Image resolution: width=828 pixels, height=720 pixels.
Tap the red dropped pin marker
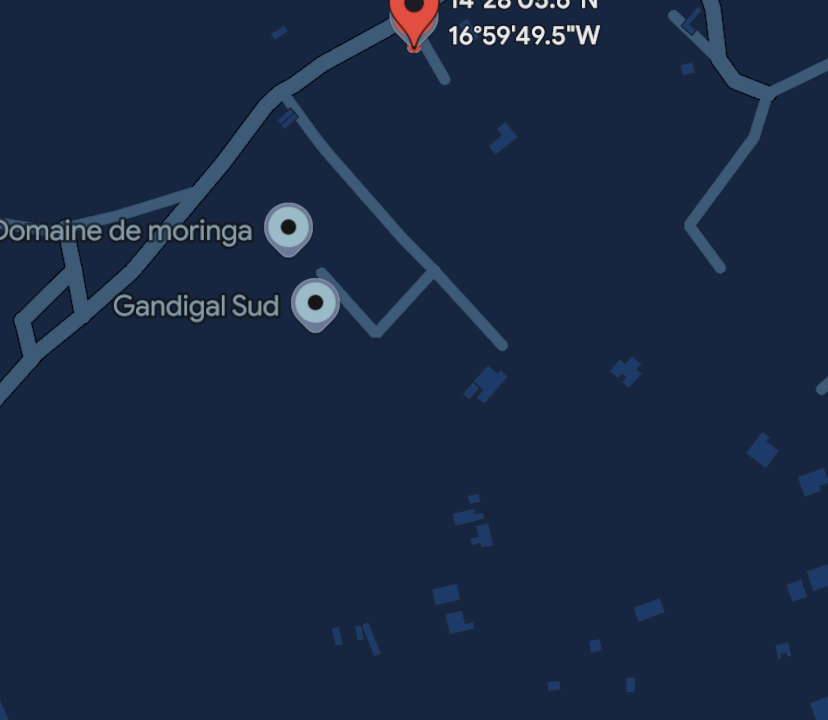point(413,17)
